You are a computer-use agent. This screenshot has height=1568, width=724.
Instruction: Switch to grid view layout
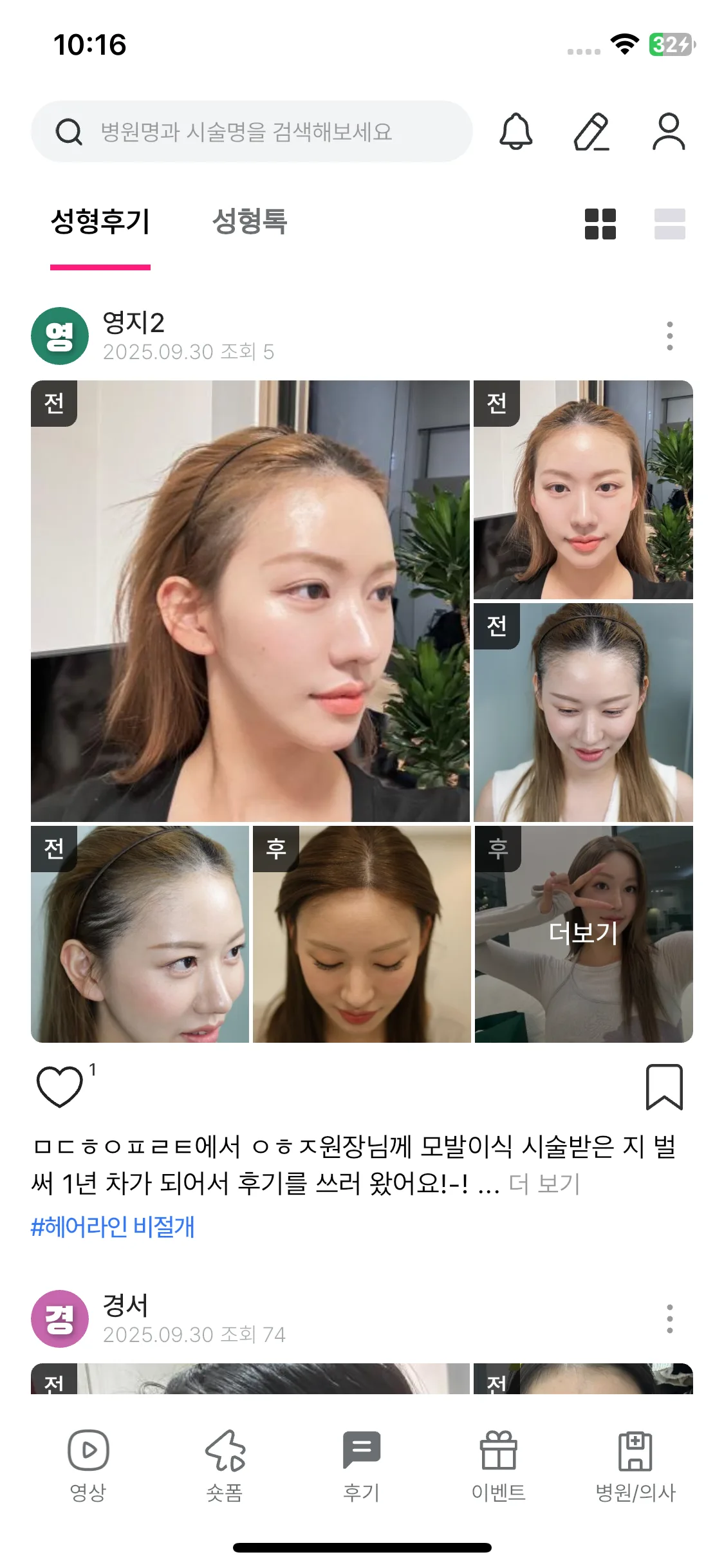600,224
